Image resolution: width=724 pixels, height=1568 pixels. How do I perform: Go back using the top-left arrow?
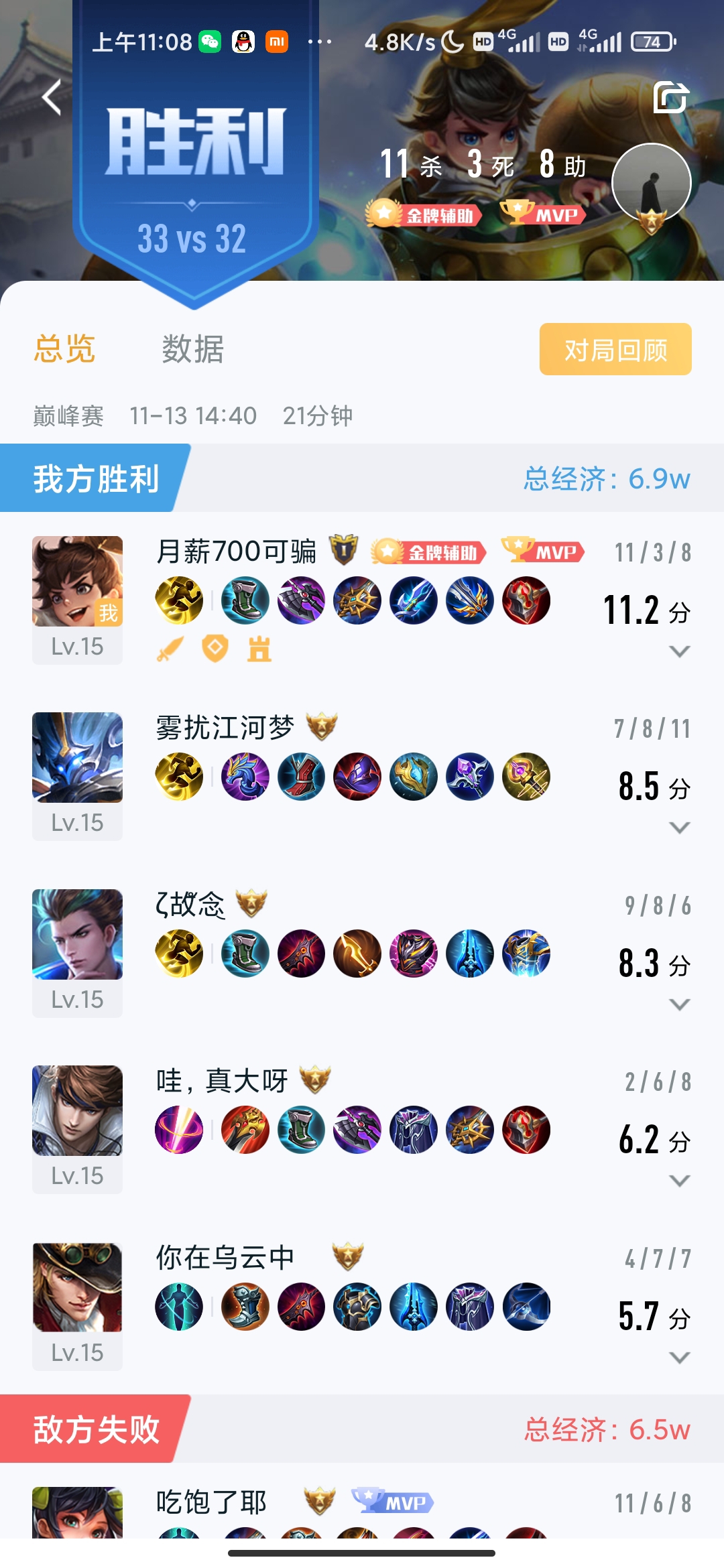click(52, 98)
